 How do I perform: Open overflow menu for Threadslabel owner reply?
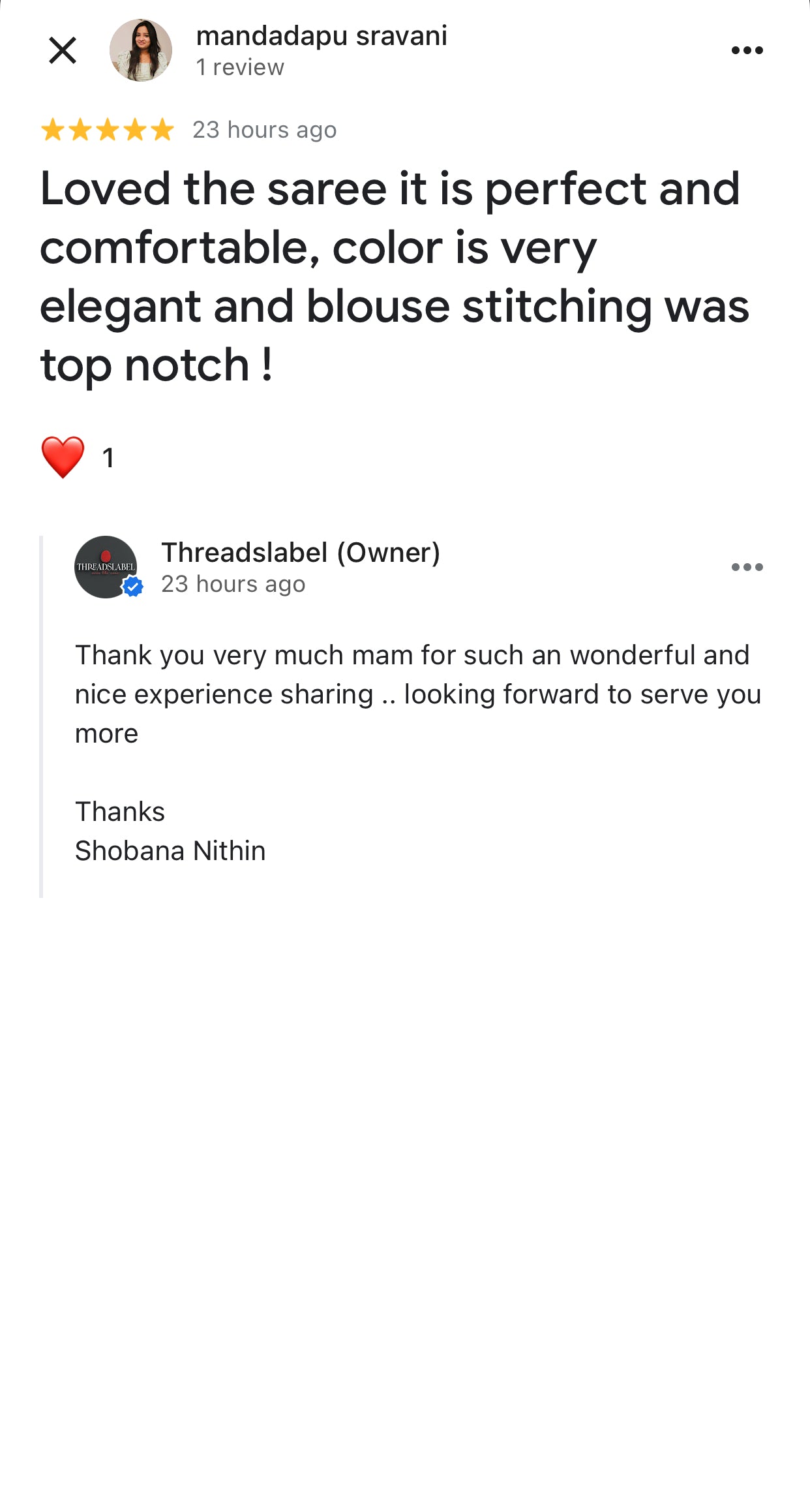(x=747, y=567)
